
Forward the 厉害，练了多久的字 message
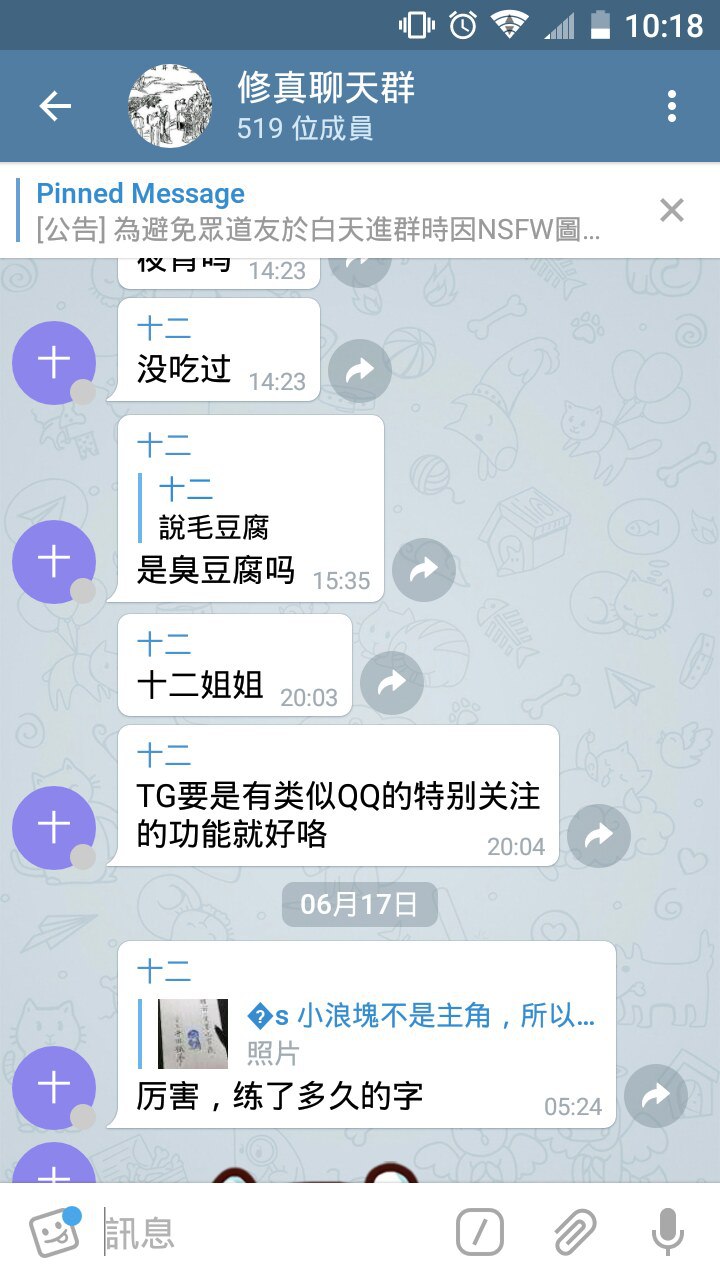coord(655,1096)
